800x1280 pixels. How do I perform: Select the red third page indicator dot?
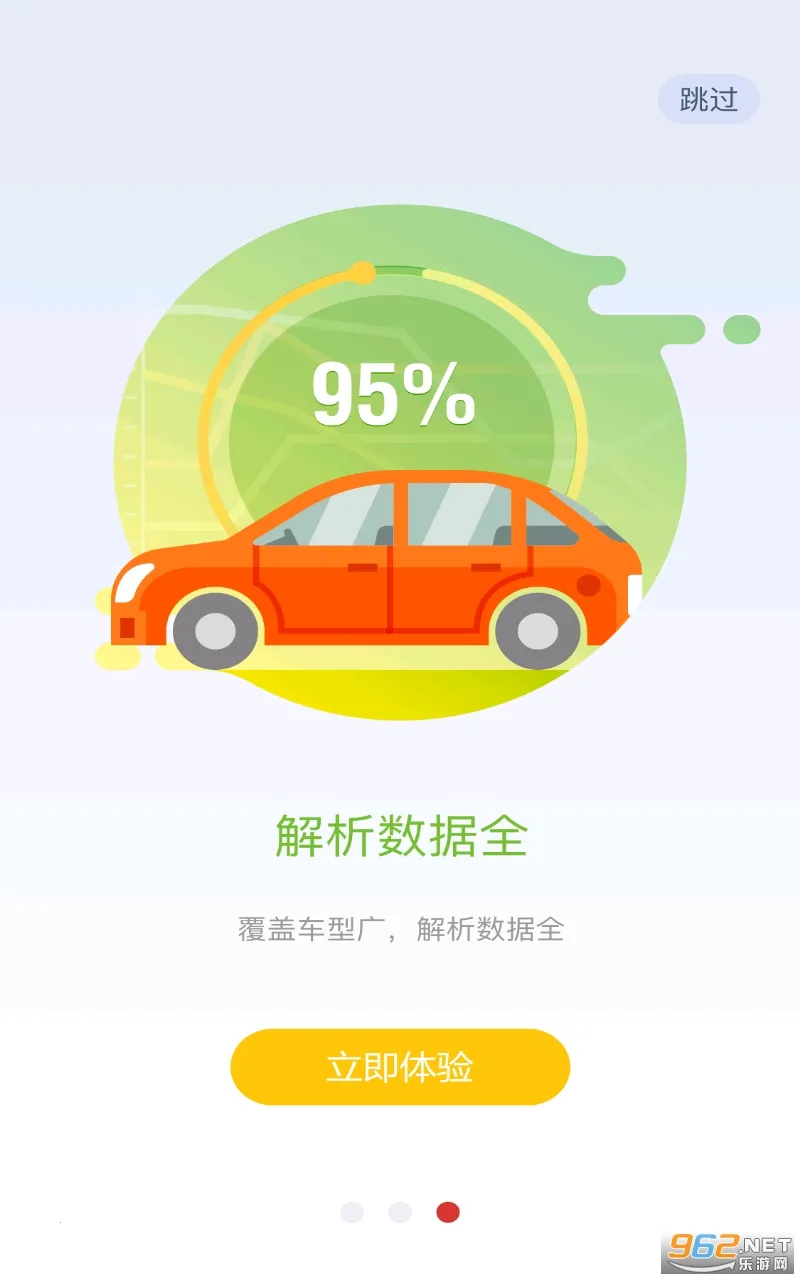tap(447, 1212)
